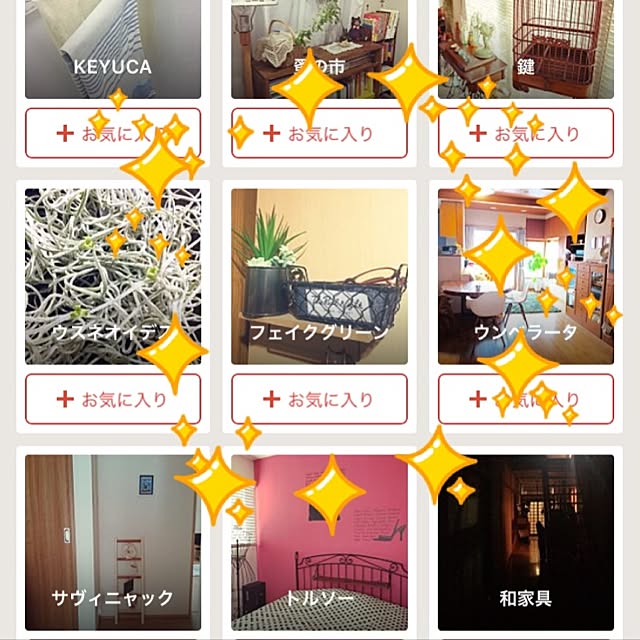This screenshot has height=640, width=640.
Task: Open the 和家具 tag card
Action: (525, 543)
